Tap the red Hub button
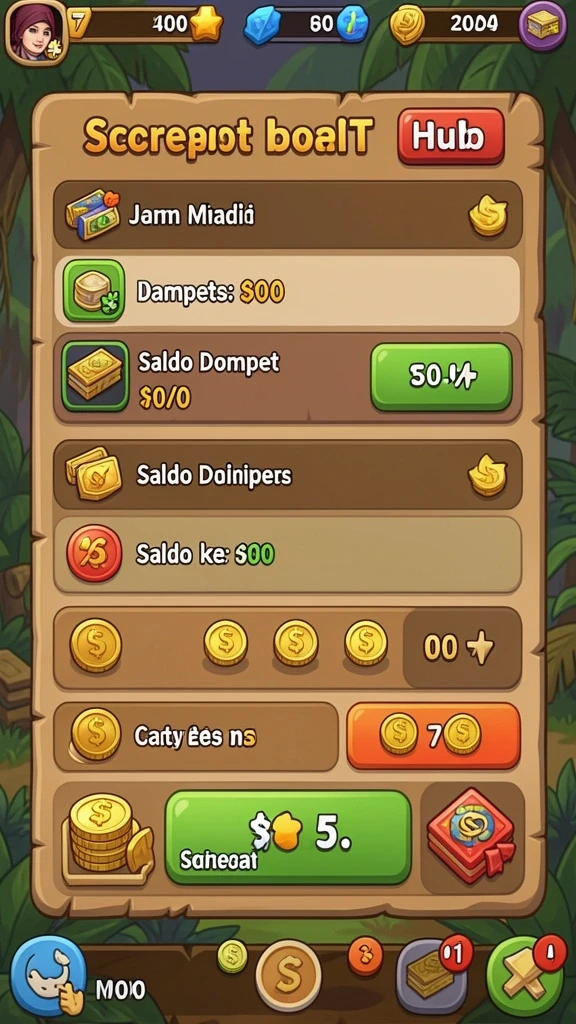 (x=451, y=136)
